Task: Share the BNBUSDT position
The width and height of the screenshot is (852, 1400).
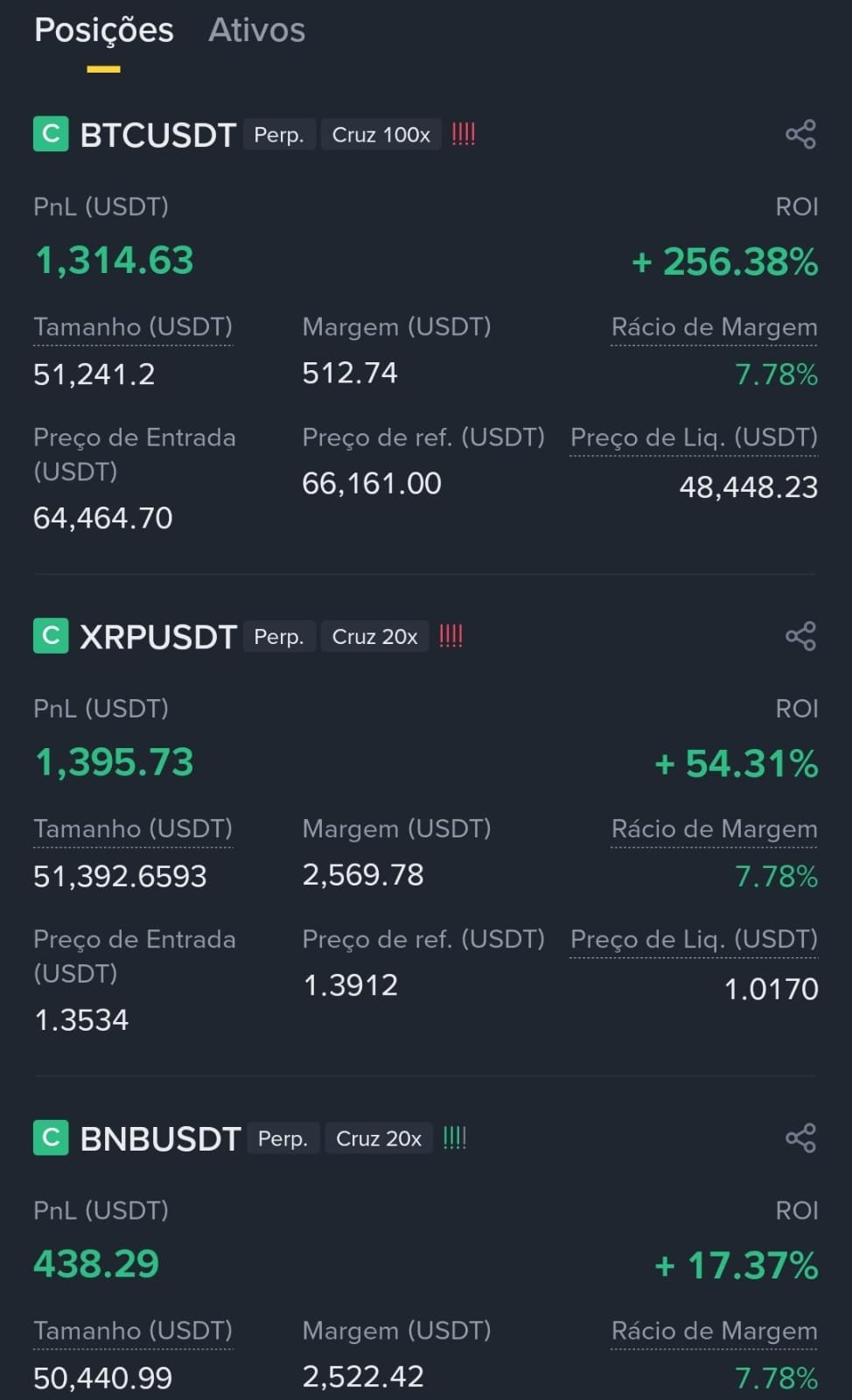Action: [x=800, y=1138]
